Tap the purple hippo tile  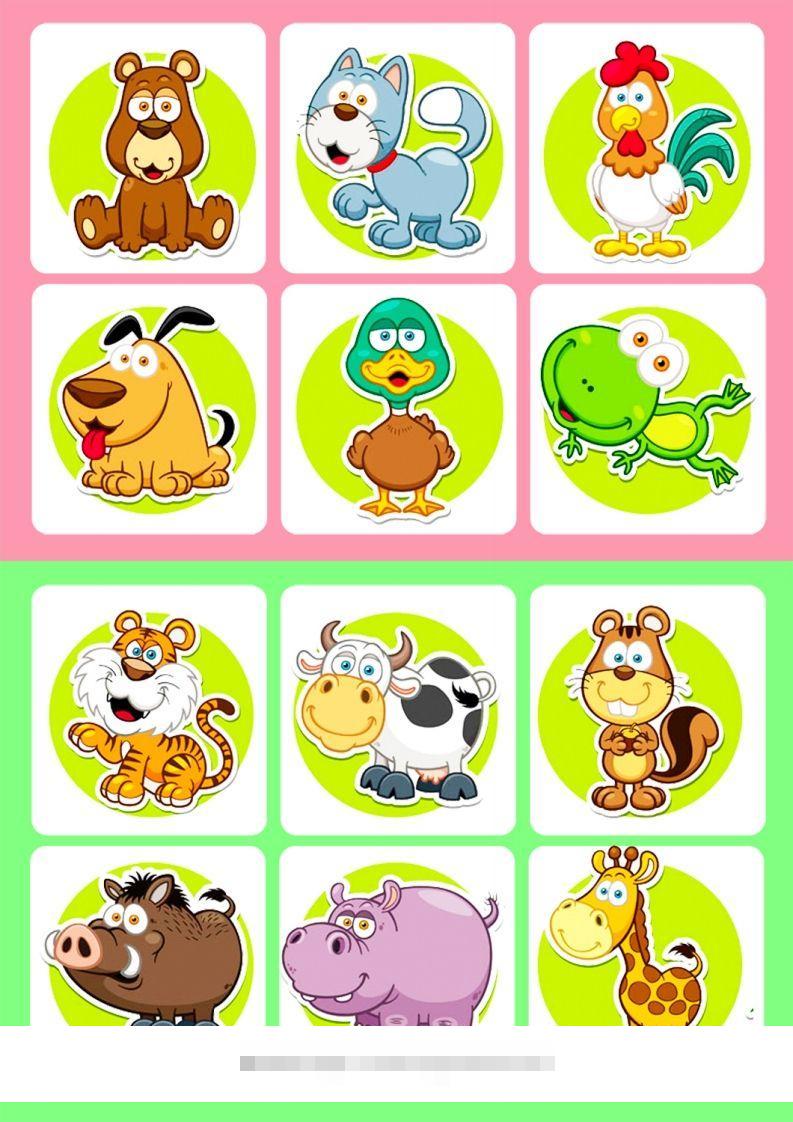pyautogui.click(x=398, y=940)
